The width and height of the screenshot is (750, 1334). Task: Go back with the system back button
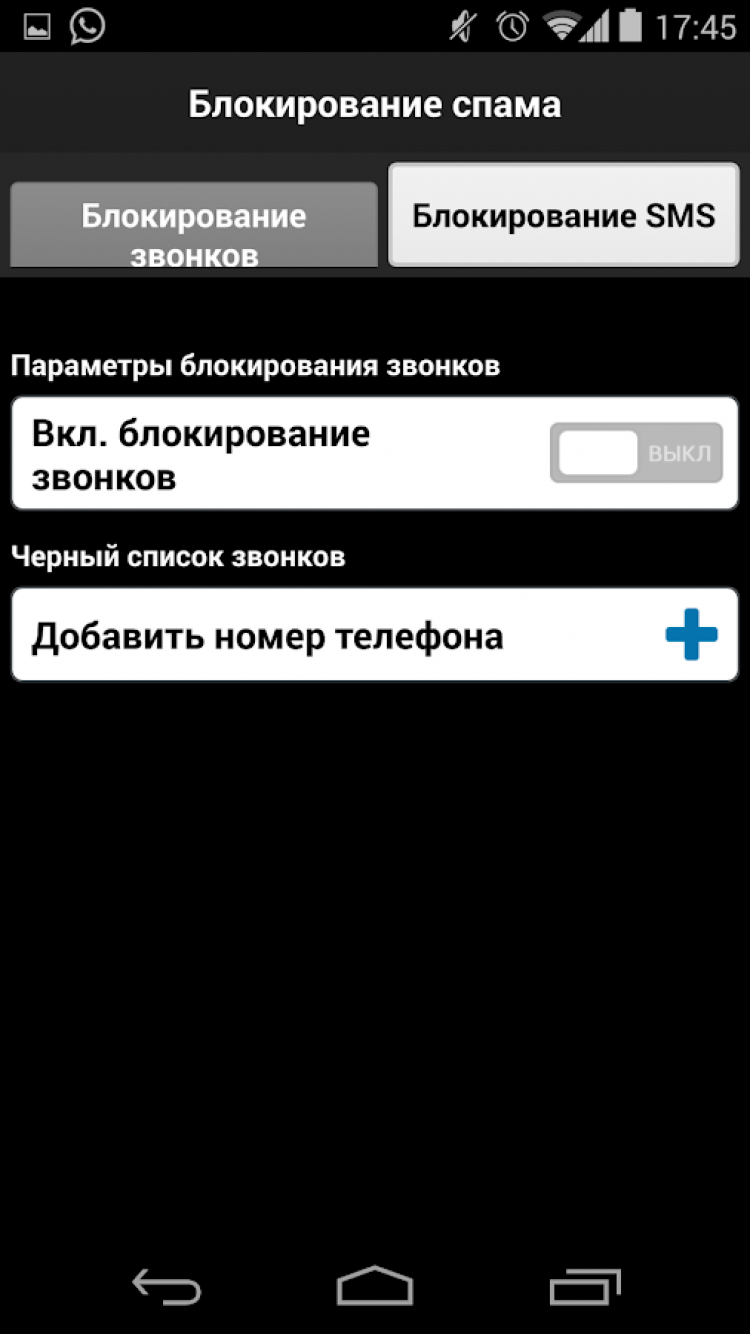[x=167, y=1287]
